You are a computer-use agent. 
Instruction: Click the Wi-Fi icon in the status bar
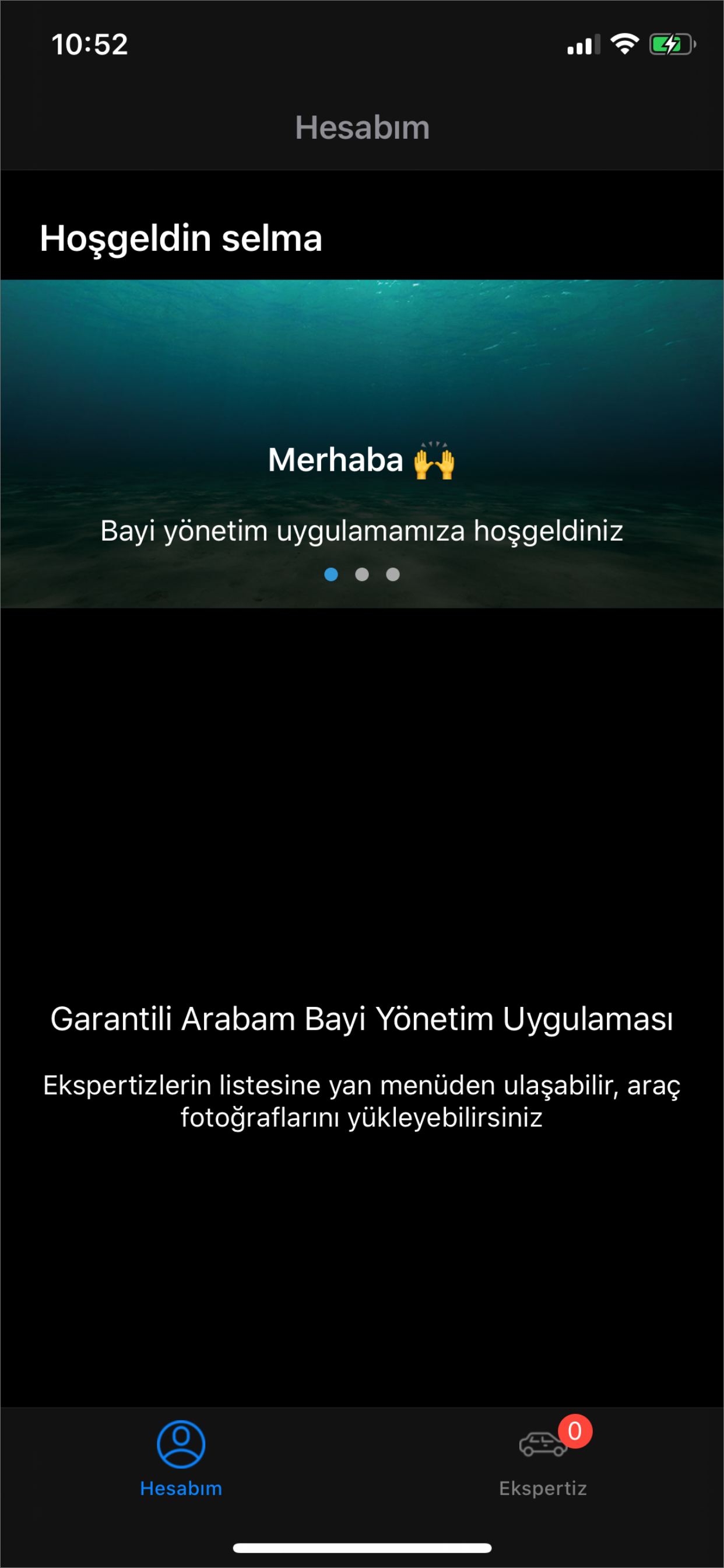click(624, 44)
